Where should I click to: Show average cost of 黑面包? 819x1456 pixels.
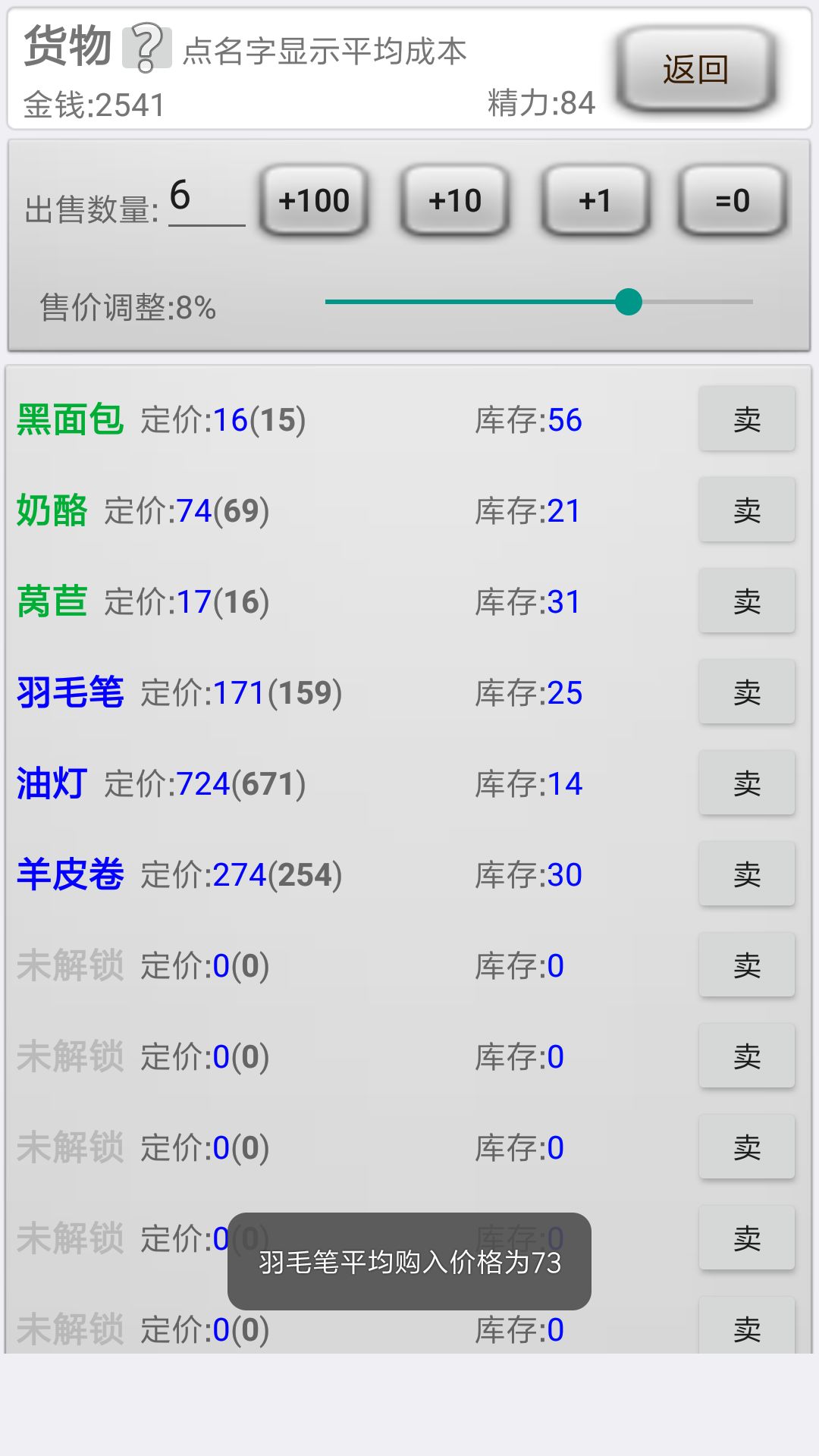[x=70, y=419]
